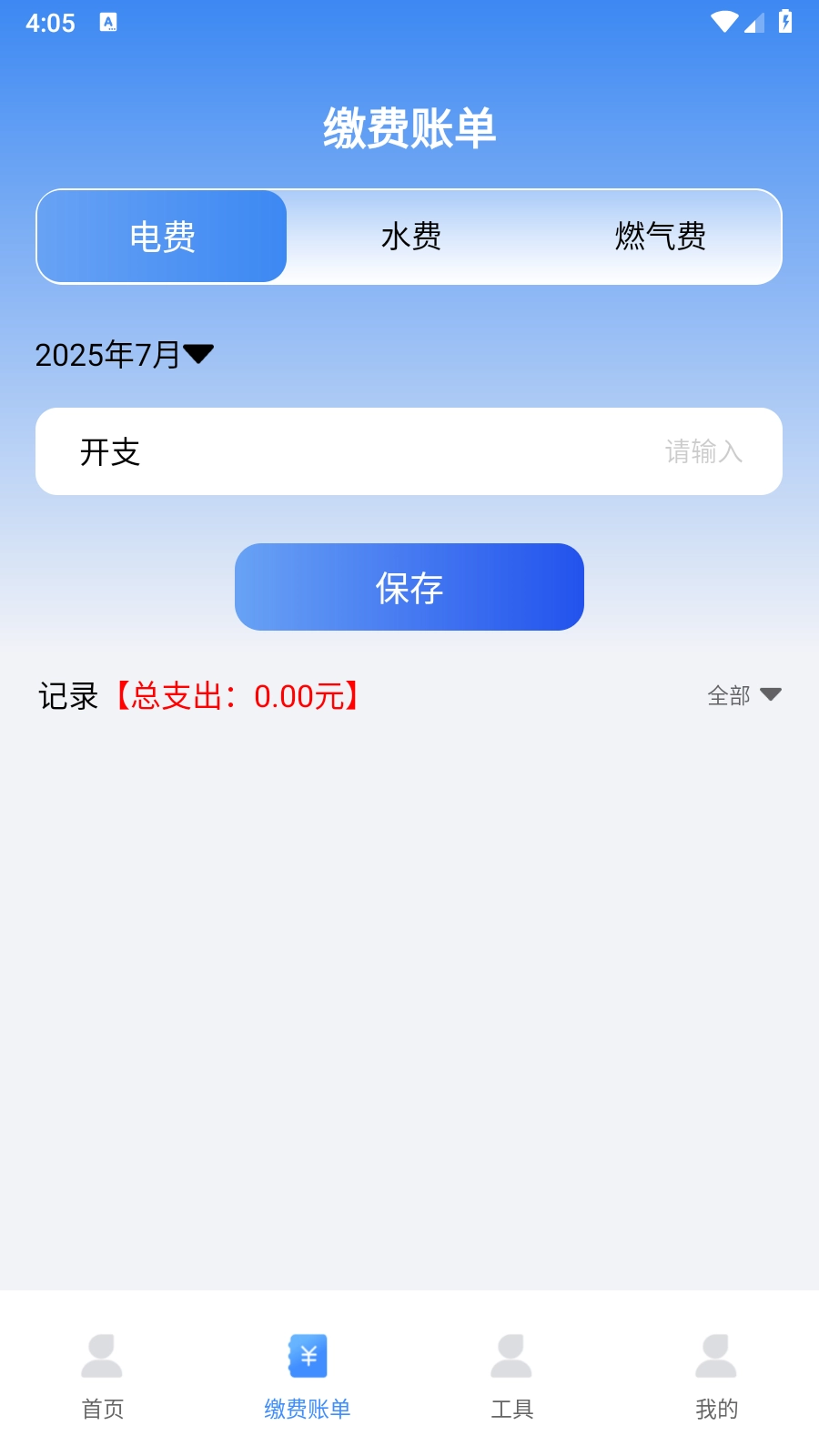Tap the 开支 expense row
This screenshot has width=819, height=1456.
pos(109,451)
